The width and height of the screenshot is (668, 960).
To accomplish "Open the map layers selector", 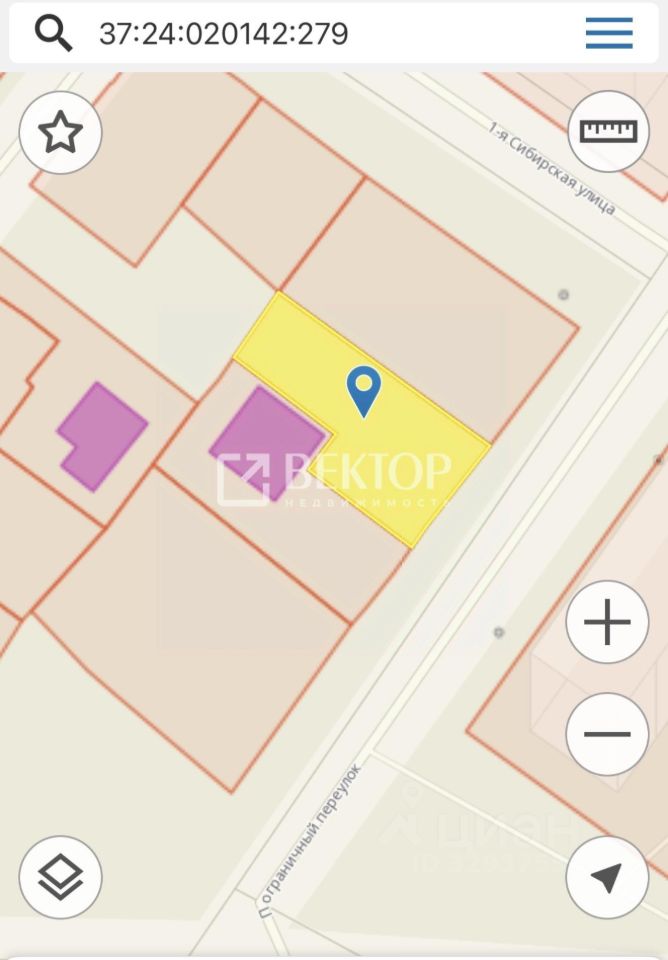I will 60,877.
